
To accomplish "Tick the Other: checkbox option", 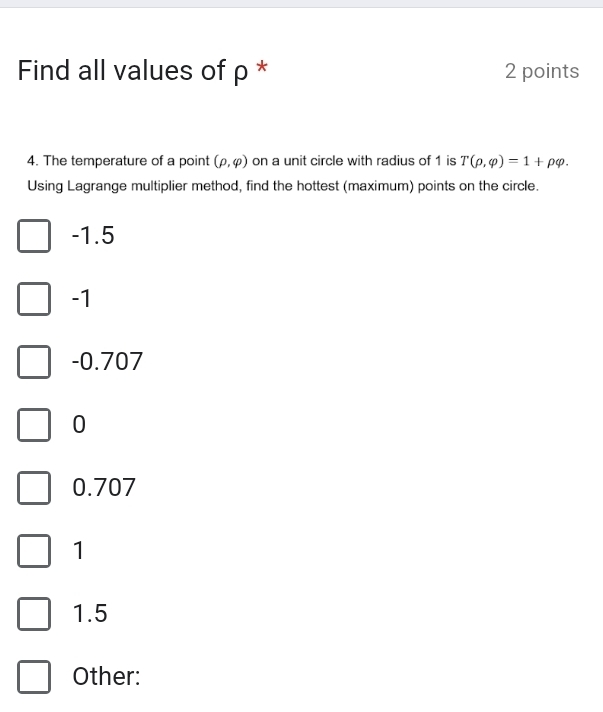I will click(x=33, y=677).
